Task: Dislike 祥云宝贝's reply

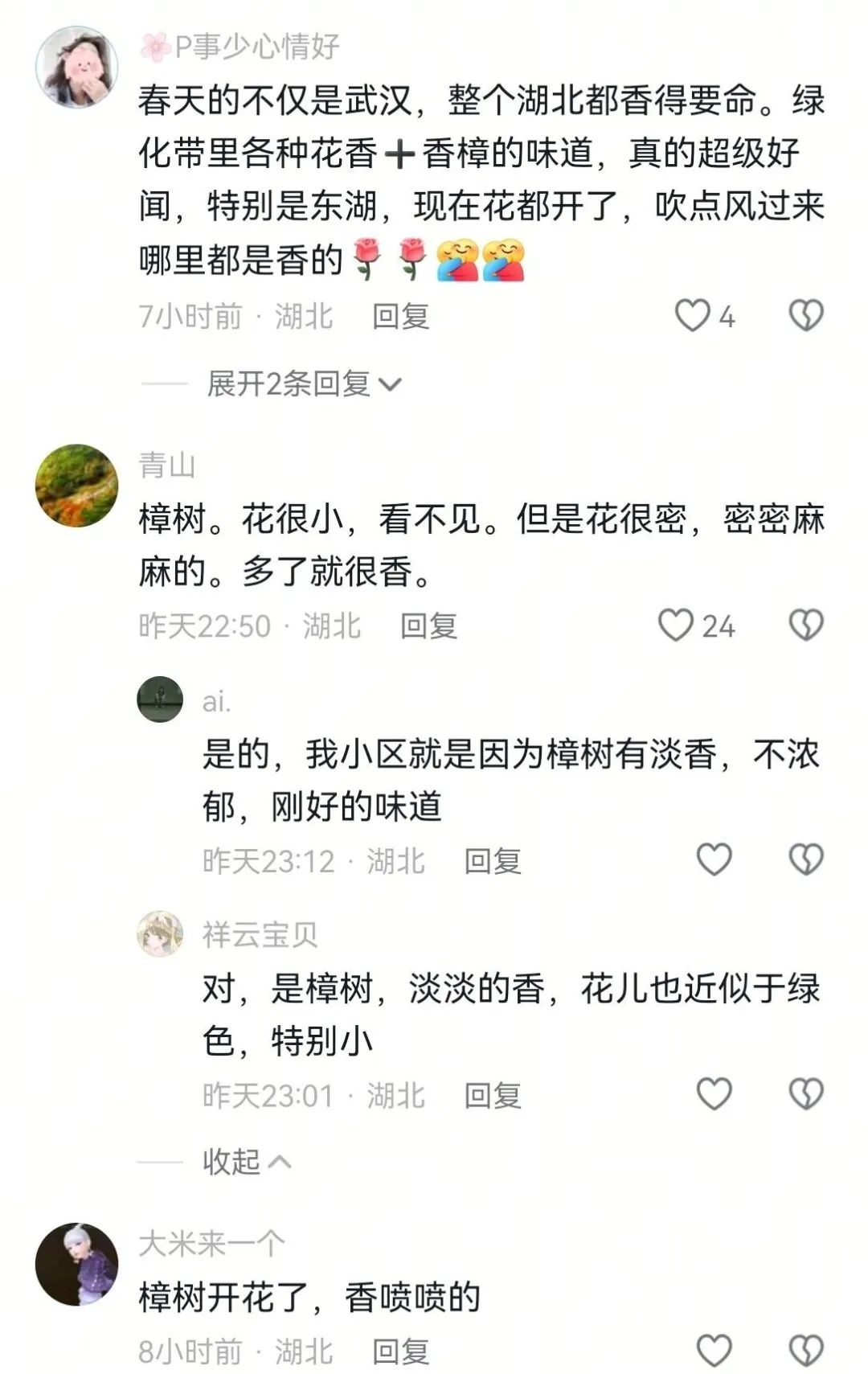Action: [805, 1095]
